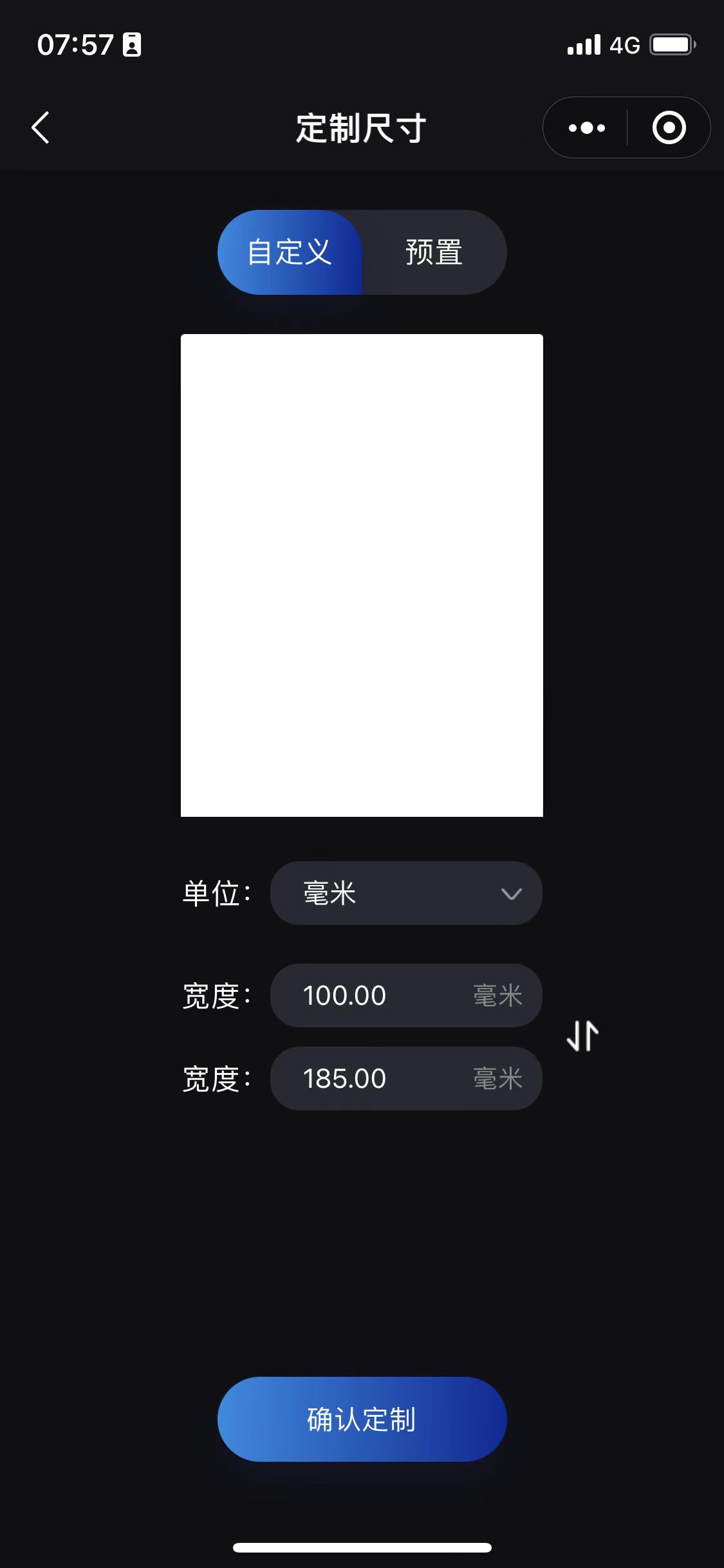Image resolution: width=724 pixels, height=1568 pixels.
Task: Confirm with the 确认定制 button
Action: [362, 1419]
